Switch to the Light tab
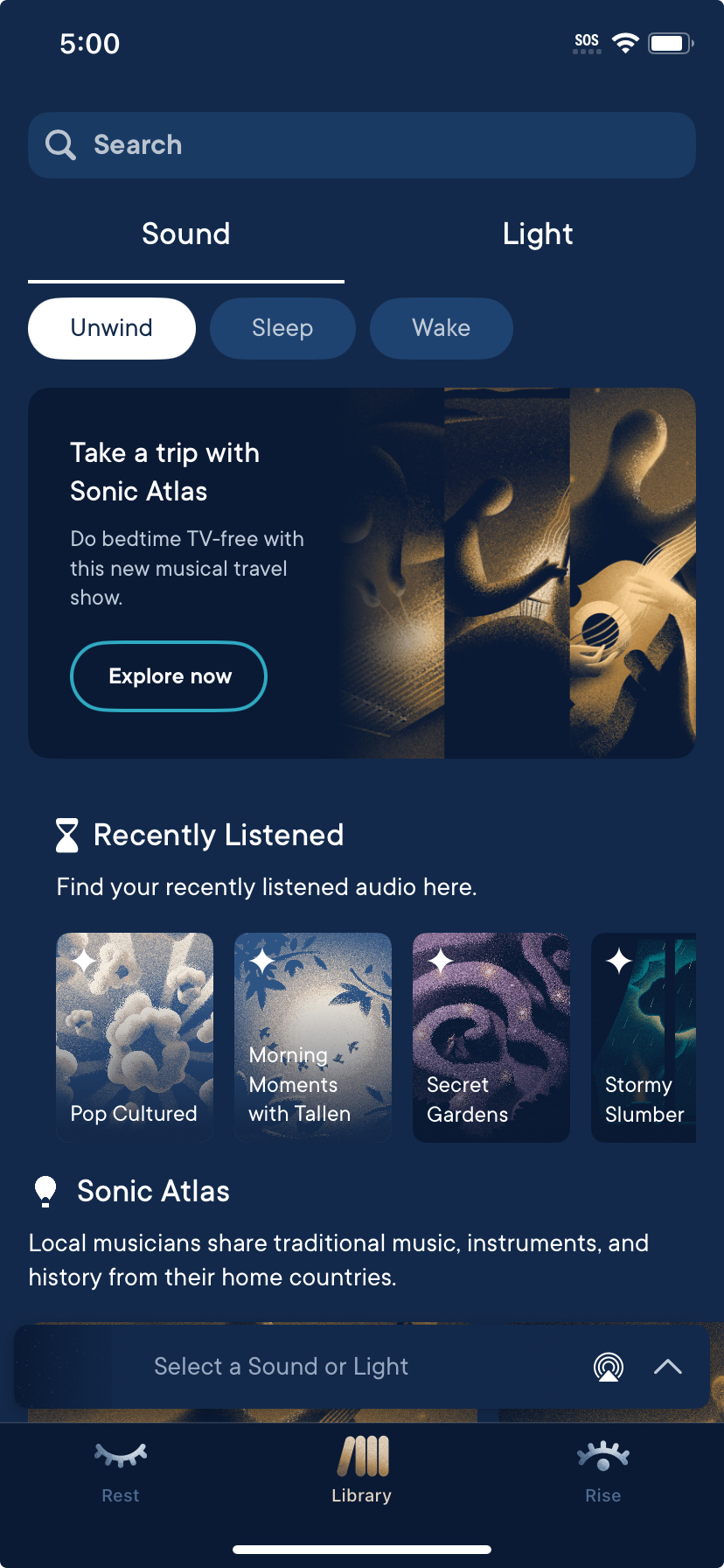The height and width of the screenshot is (1568, 724). pos(538,234)
